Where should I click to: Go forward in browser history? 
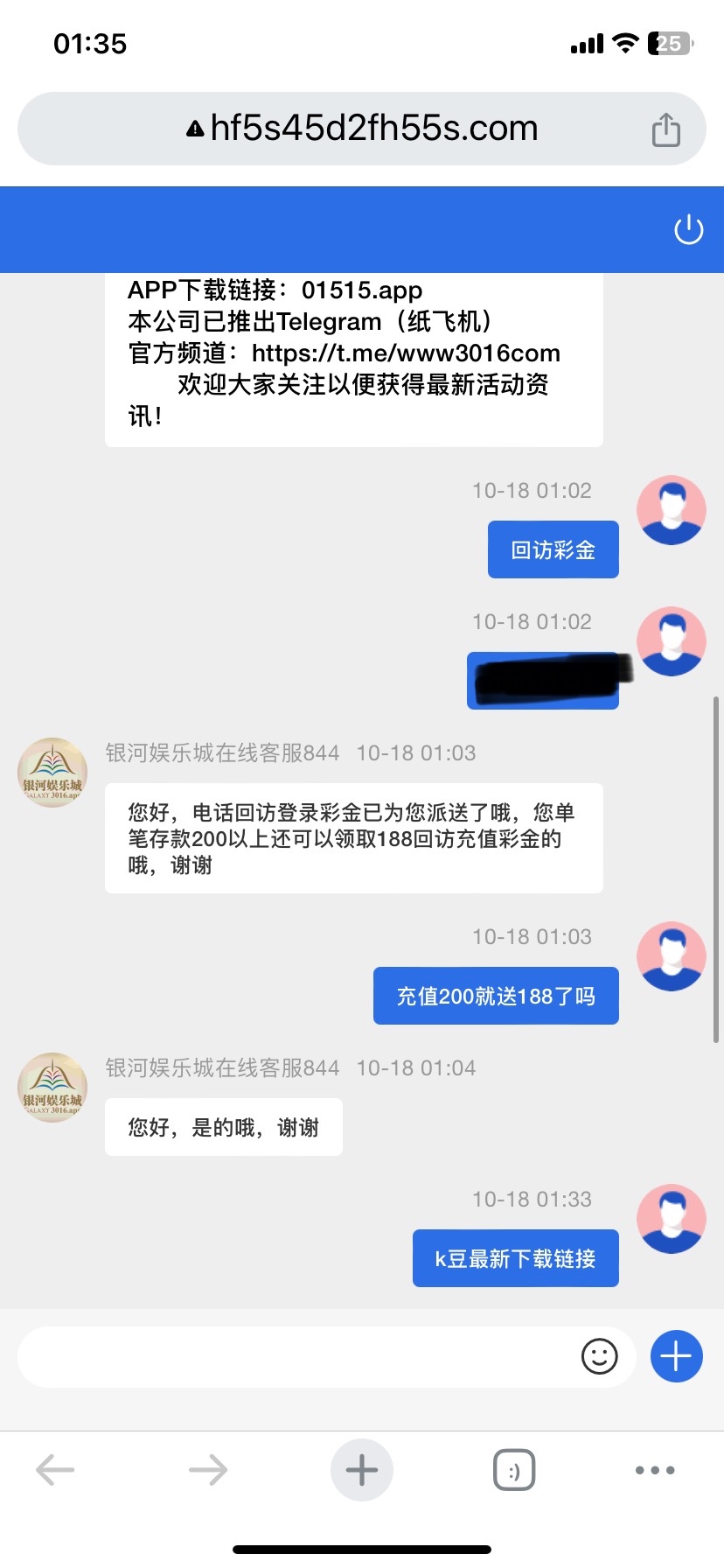207,1470
